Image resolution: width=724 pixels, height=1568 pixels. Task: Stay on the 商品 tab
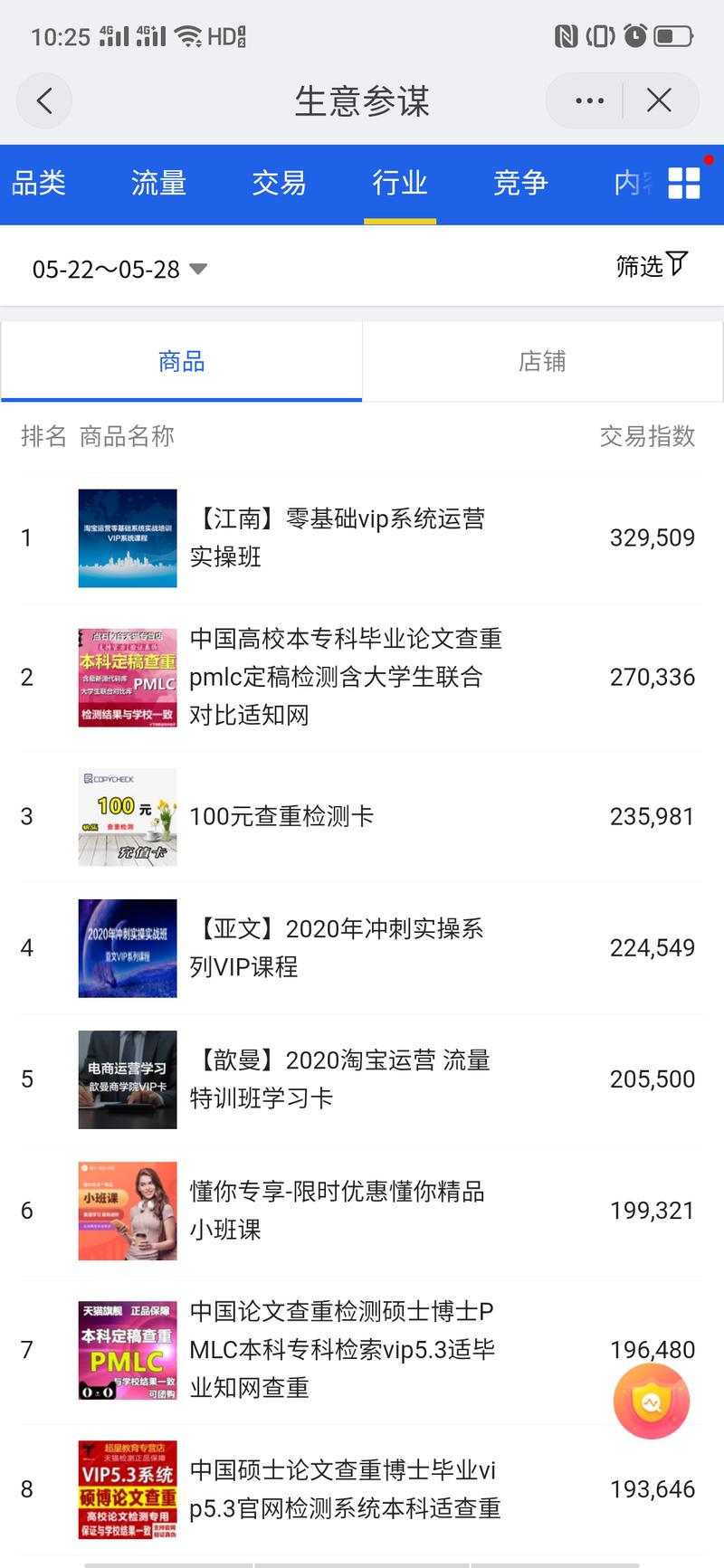(181, 361)
